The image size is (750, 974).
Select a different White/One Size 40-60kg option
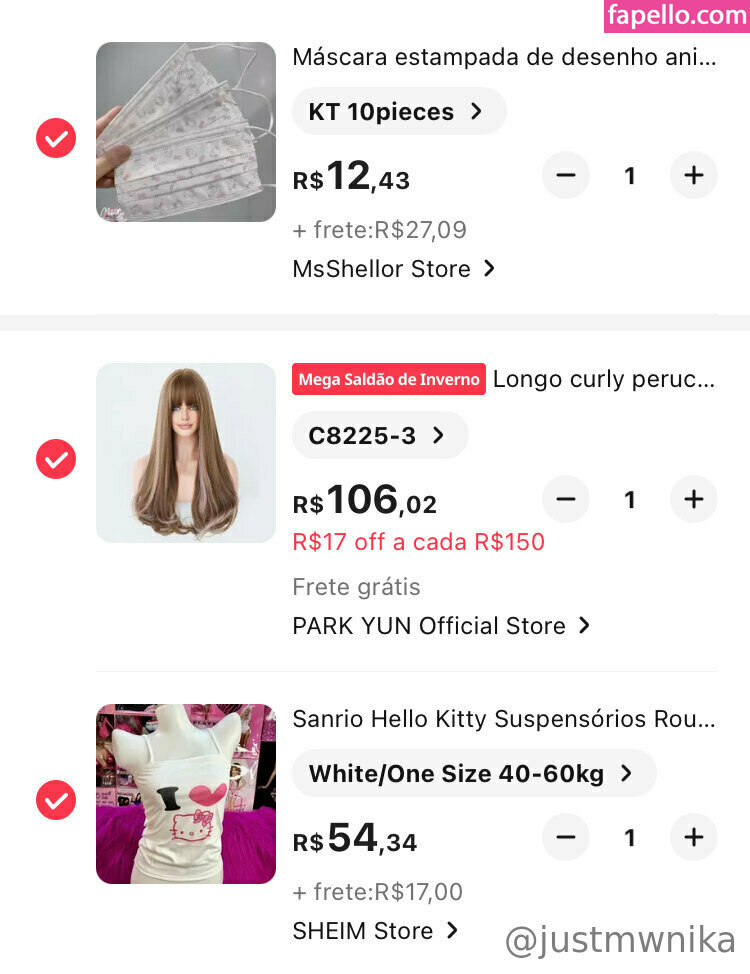coord(473,773)
